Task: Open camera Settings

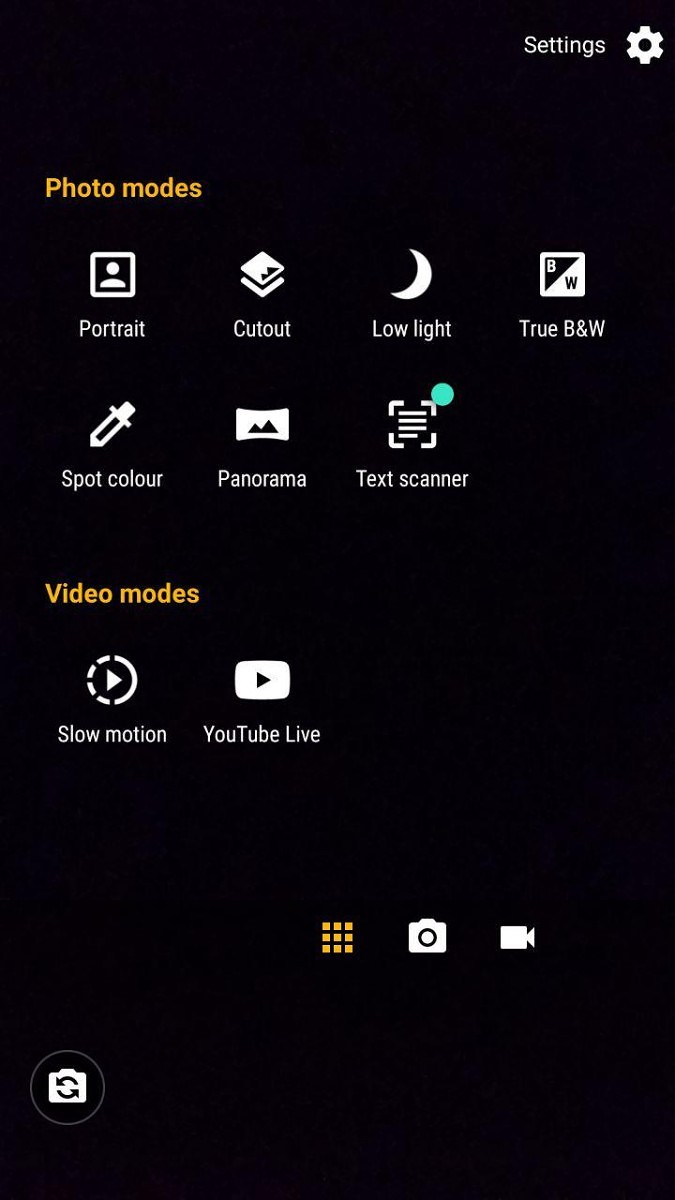Action: click(644, 45)
